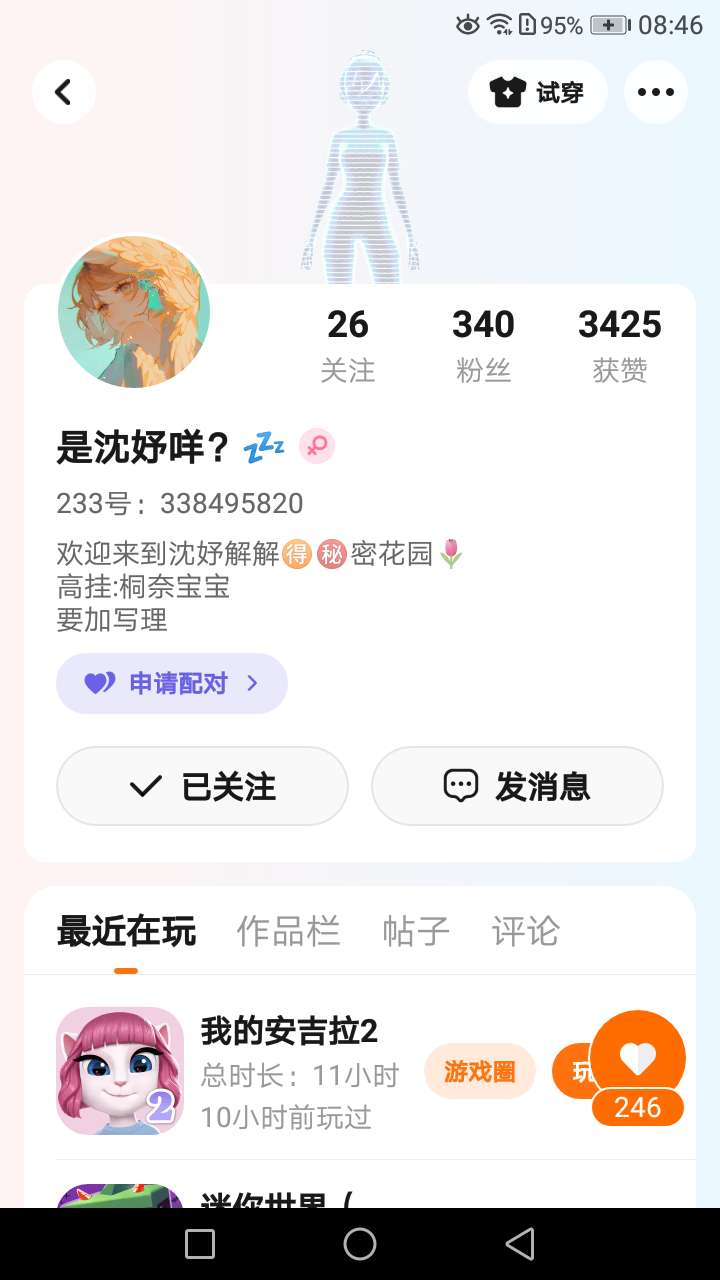Viewport: 720px width, 1280px height.
Task: Tap 申请配对 to request pairing
Action: (x=172, y=683)
